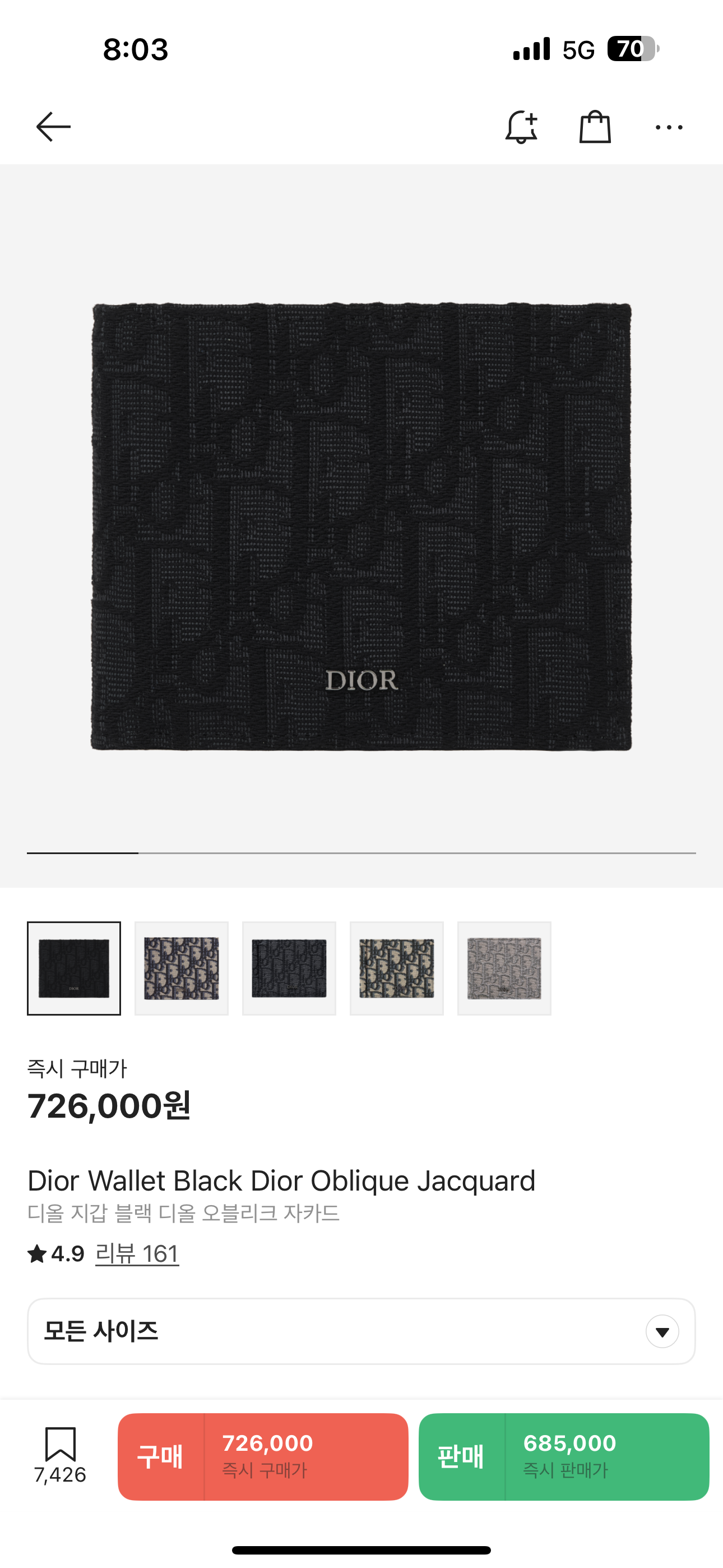723x1568 pixels.
Task: Tap the green 판매 sell button
Action: pos(564,1456)
